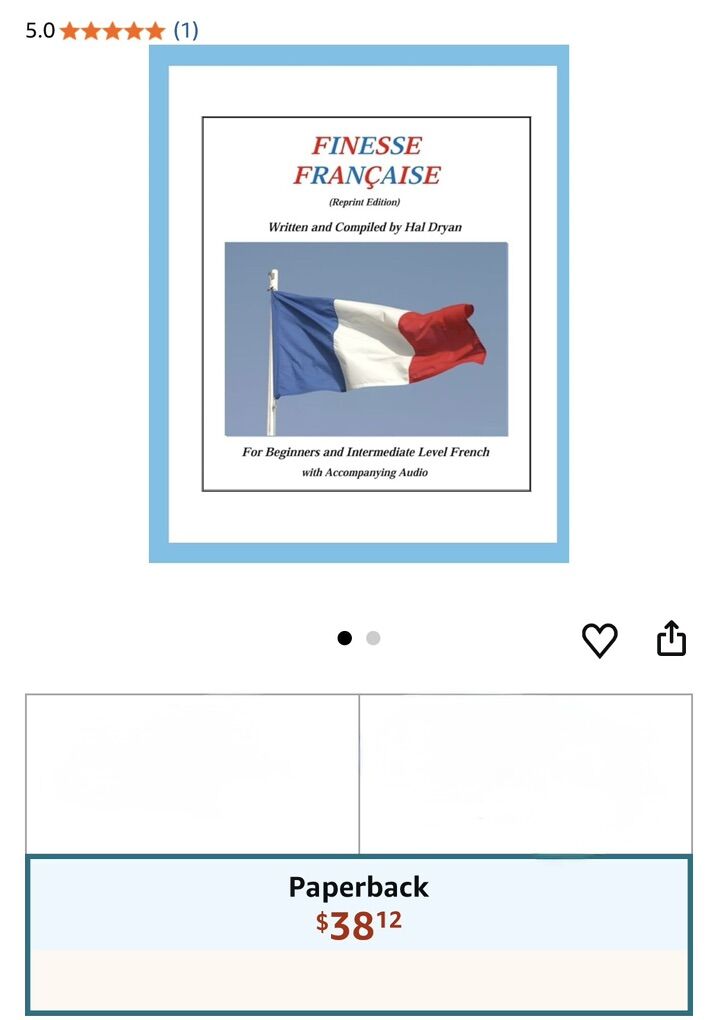Add this book to your wish list

click(x=599, y=640)
